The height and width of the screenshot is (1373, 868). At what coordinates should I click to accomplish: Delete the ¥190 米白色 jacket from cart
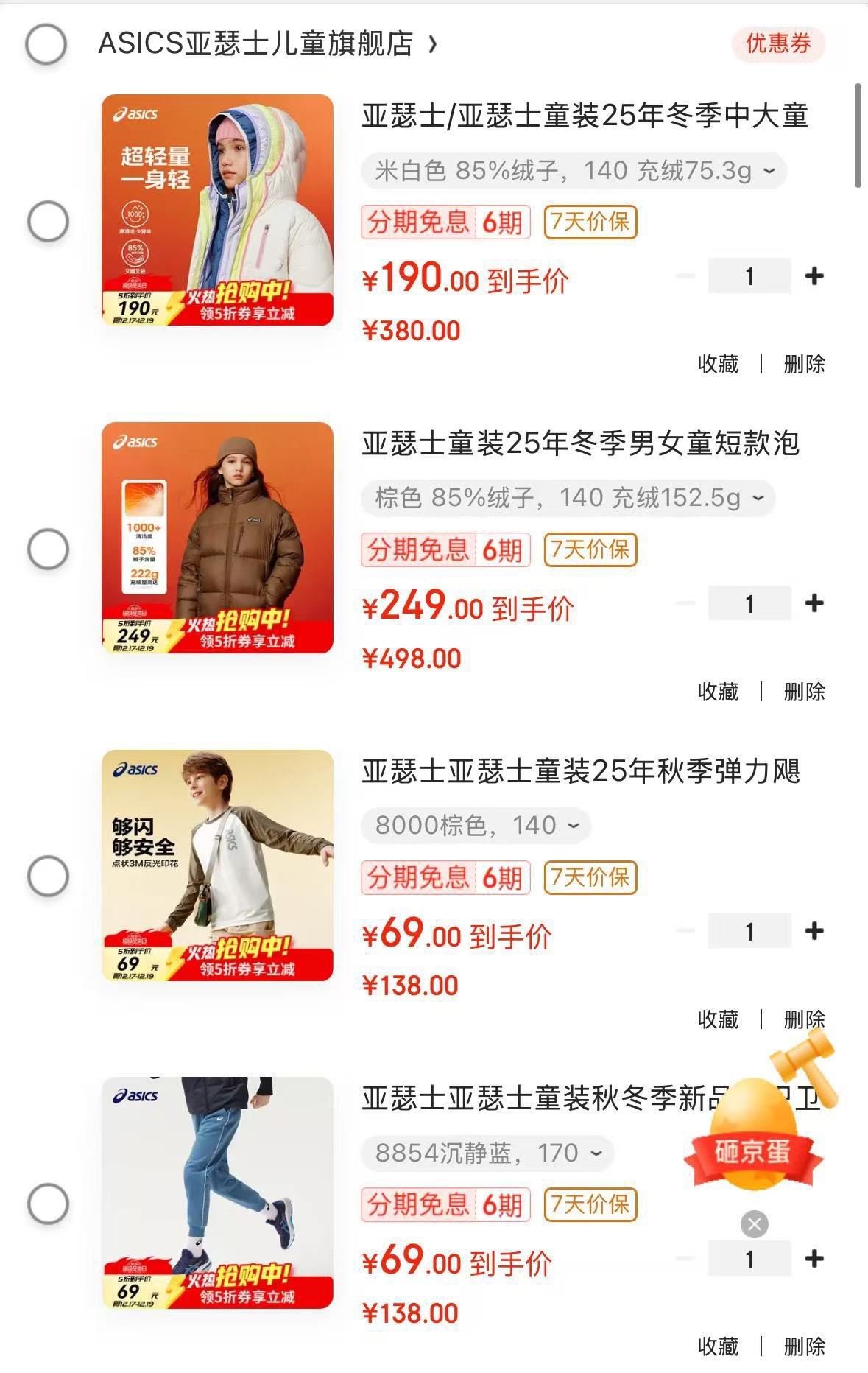804,364
